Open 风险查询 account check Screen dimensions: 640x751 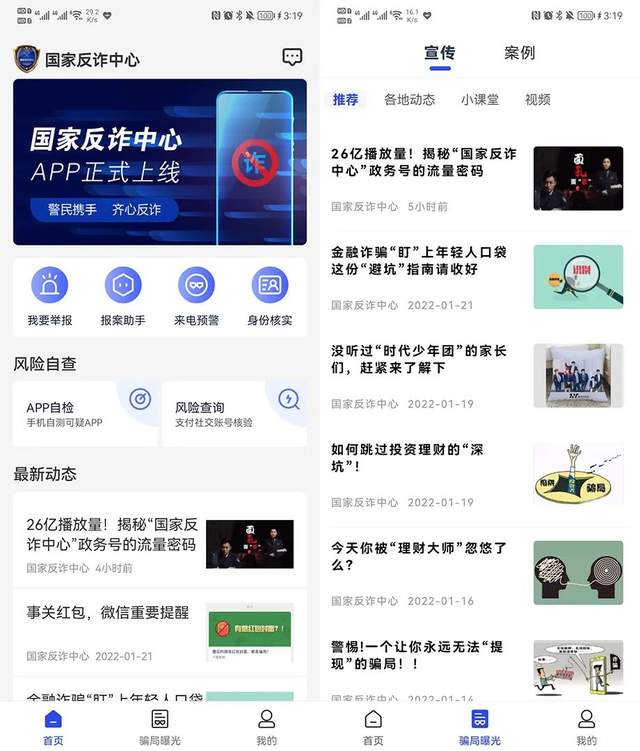[234, 414]
